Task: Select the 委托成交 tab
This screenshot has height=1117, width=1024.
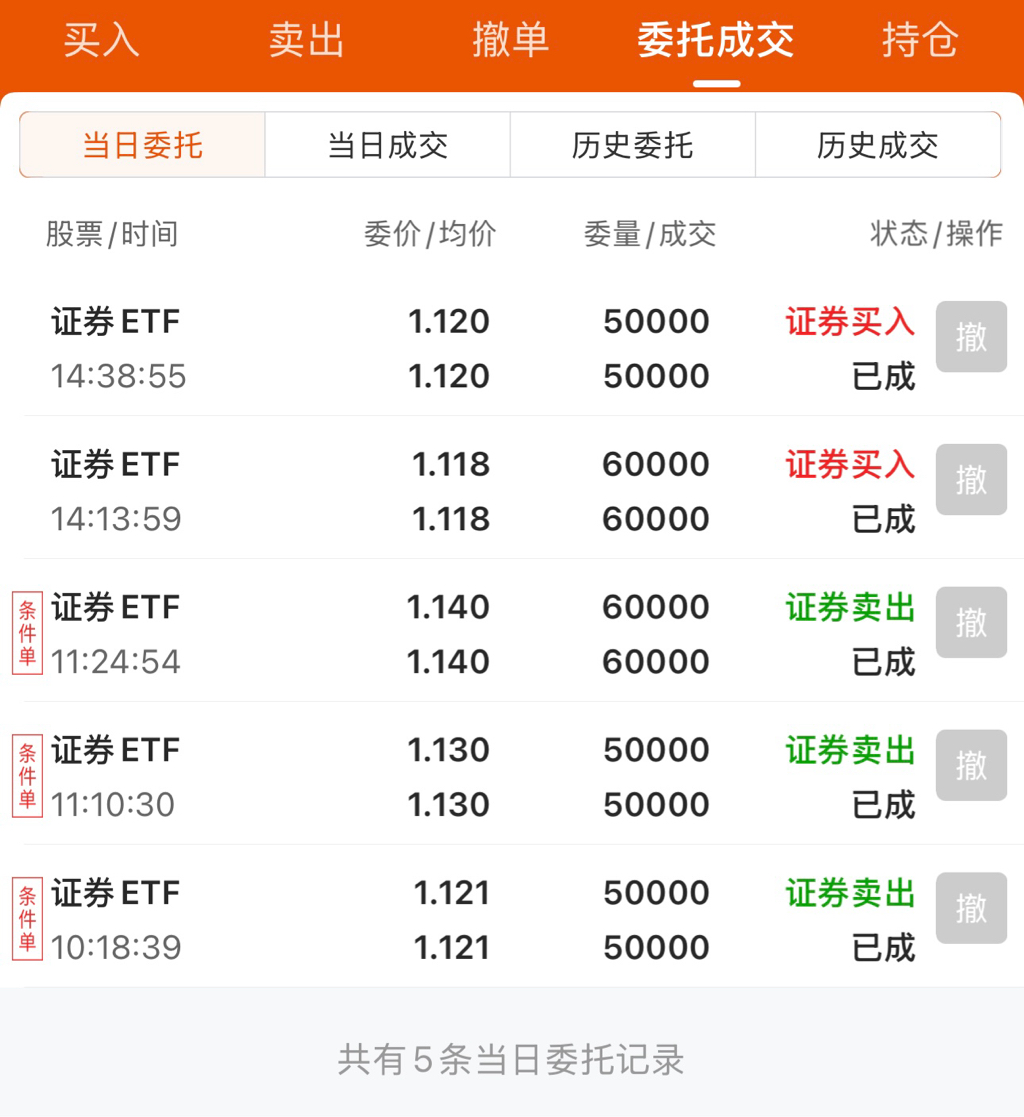Action: [x=716, y=41]
